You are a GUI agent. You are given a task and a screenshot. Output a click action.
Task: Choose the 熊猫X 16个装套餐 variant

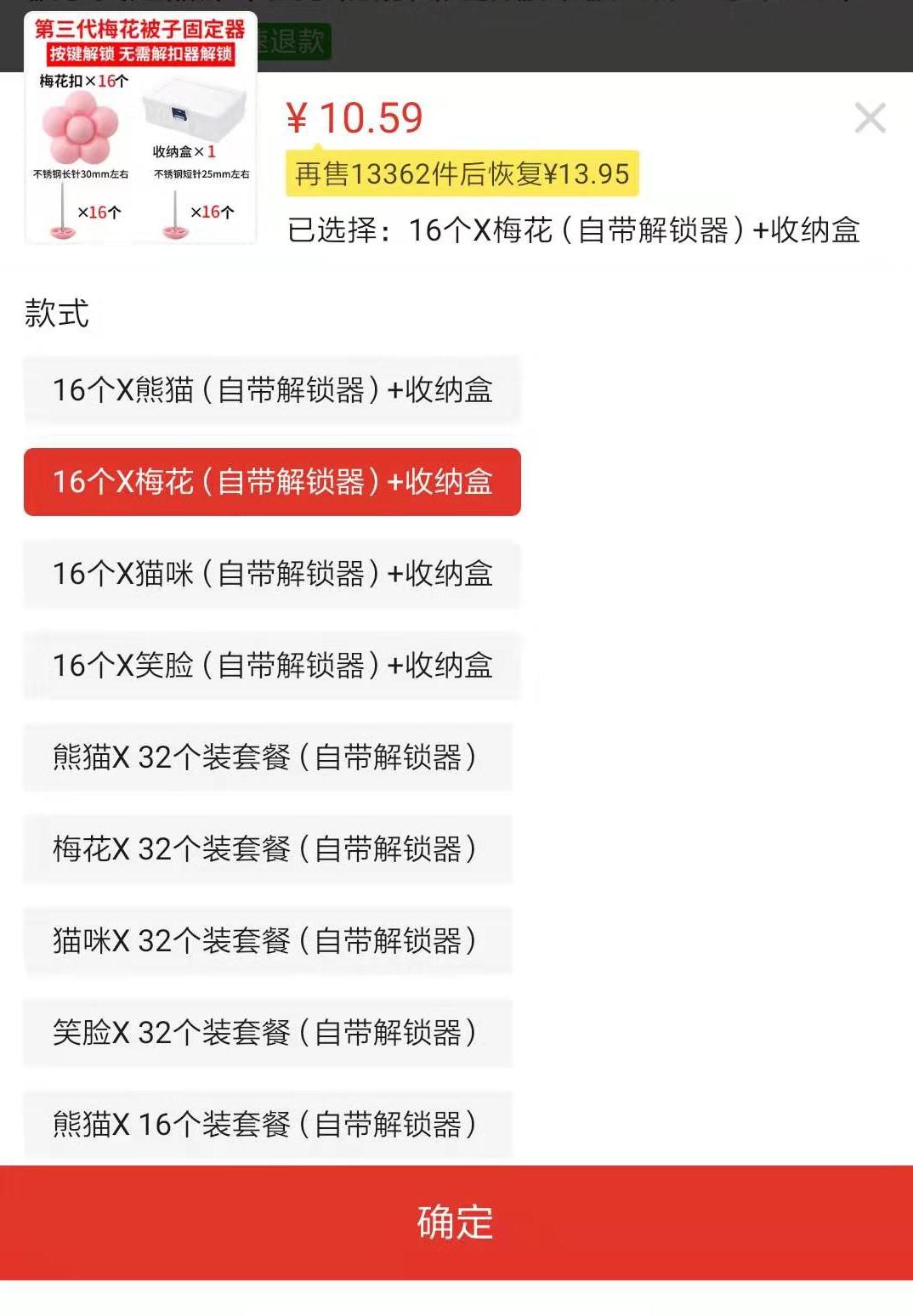pos(268,1125)
